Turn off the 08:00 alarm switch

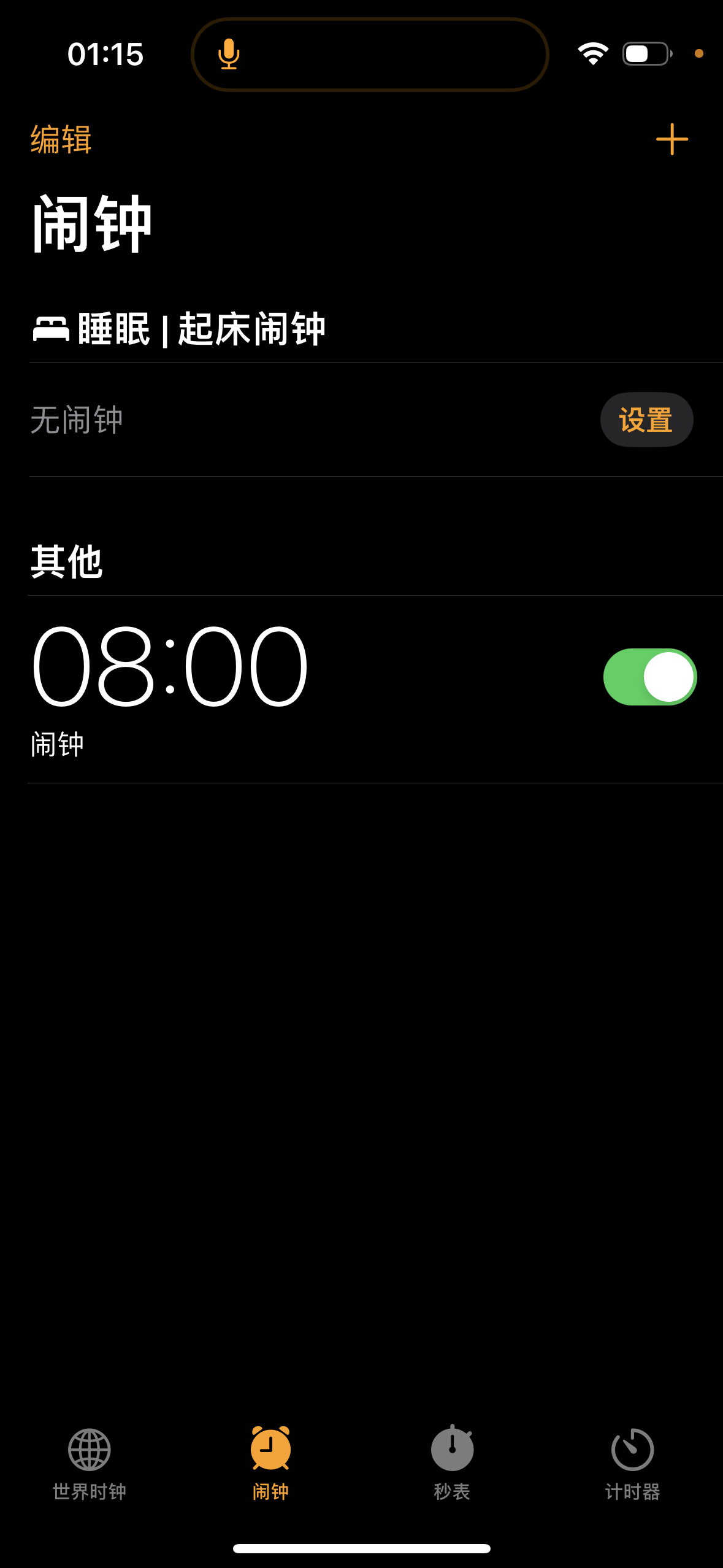coord(649,677)
